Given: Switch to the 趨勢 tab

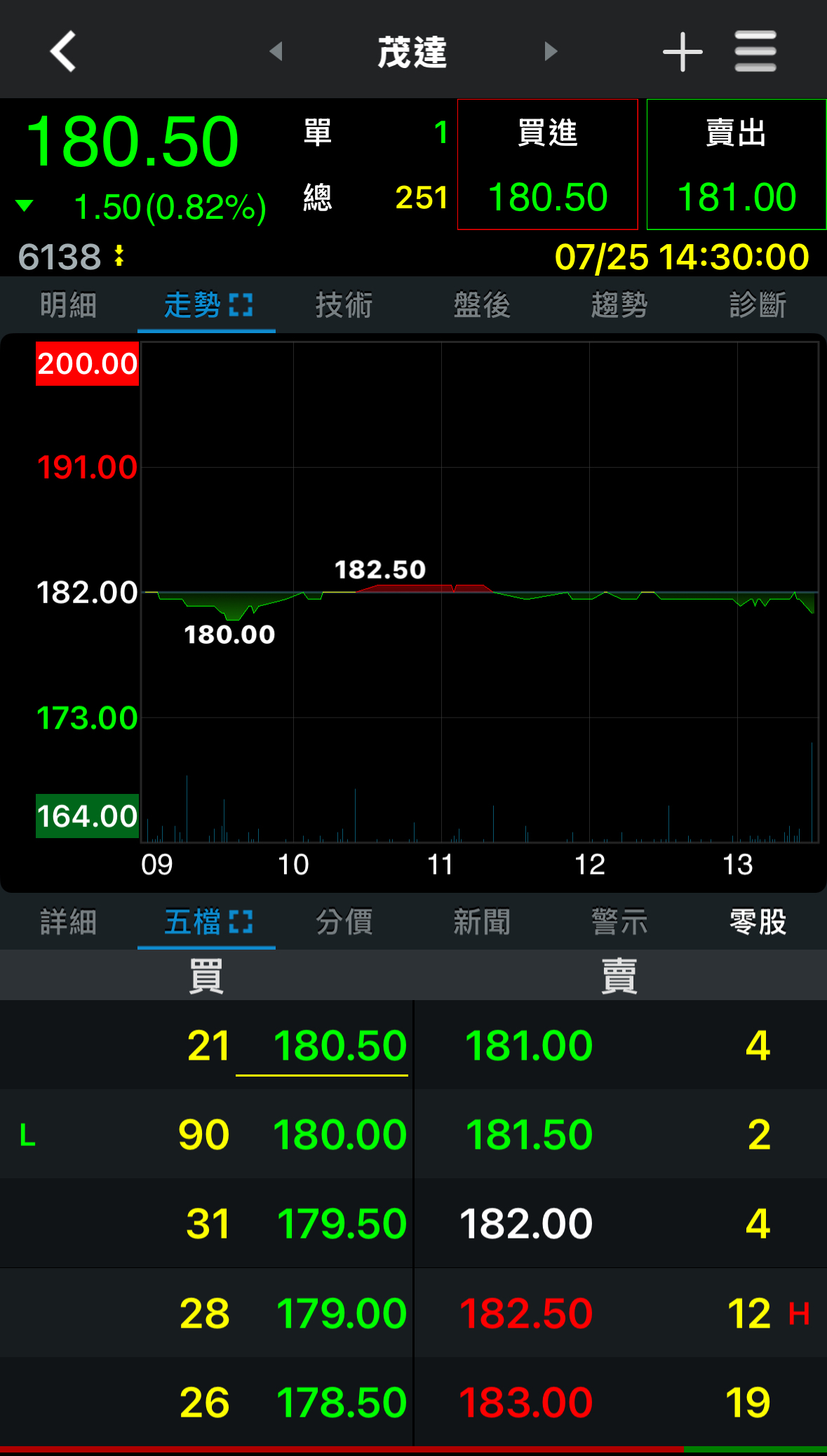Looking at the screenshot, I should pyautogui.click(x=619, y=305).
